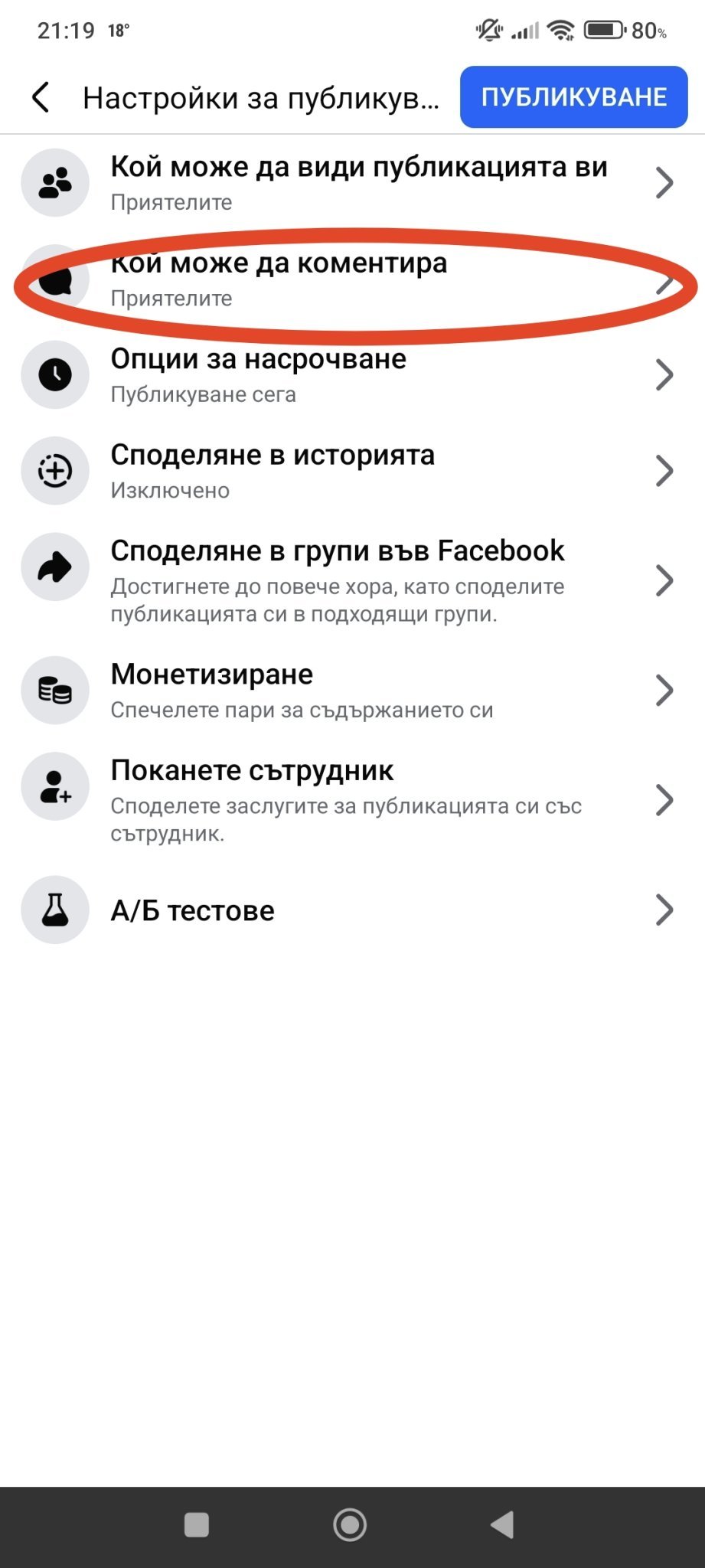
Task: Open Кой може да види публикацията ви
Action: coord(352,183)
